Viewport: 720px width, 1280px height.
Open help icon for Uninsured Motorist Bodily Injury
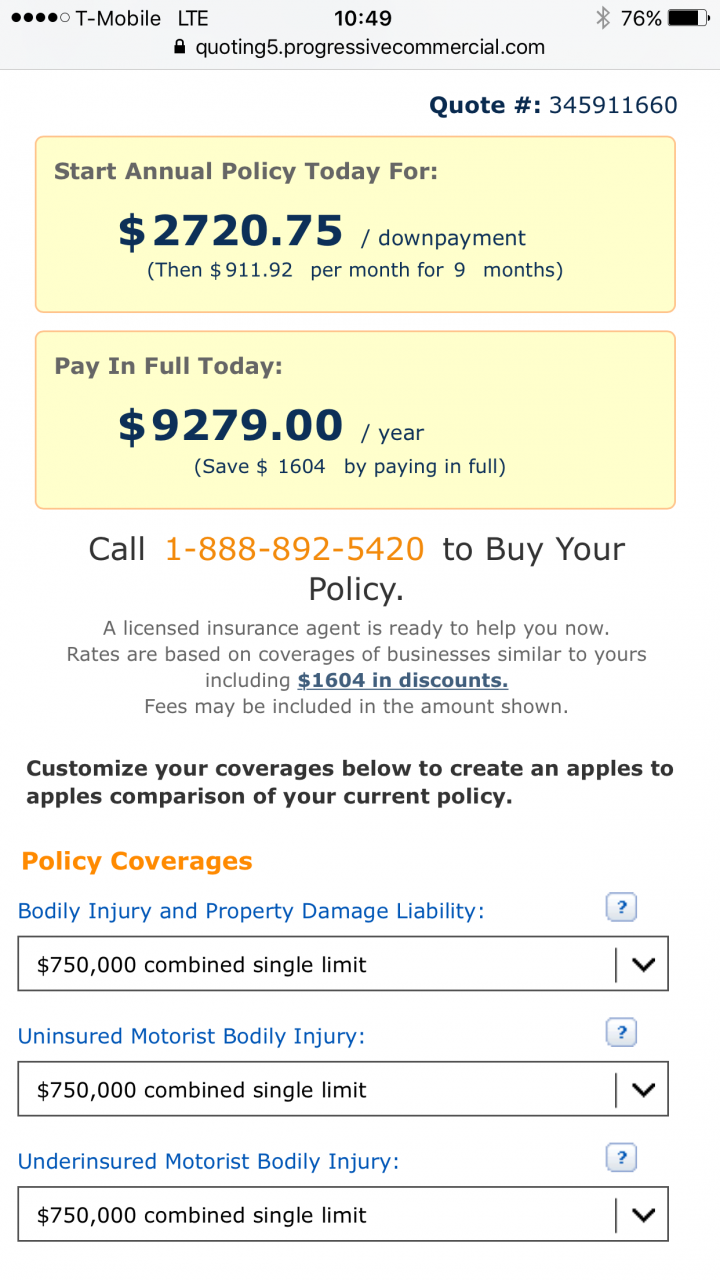pos(621,1033)
